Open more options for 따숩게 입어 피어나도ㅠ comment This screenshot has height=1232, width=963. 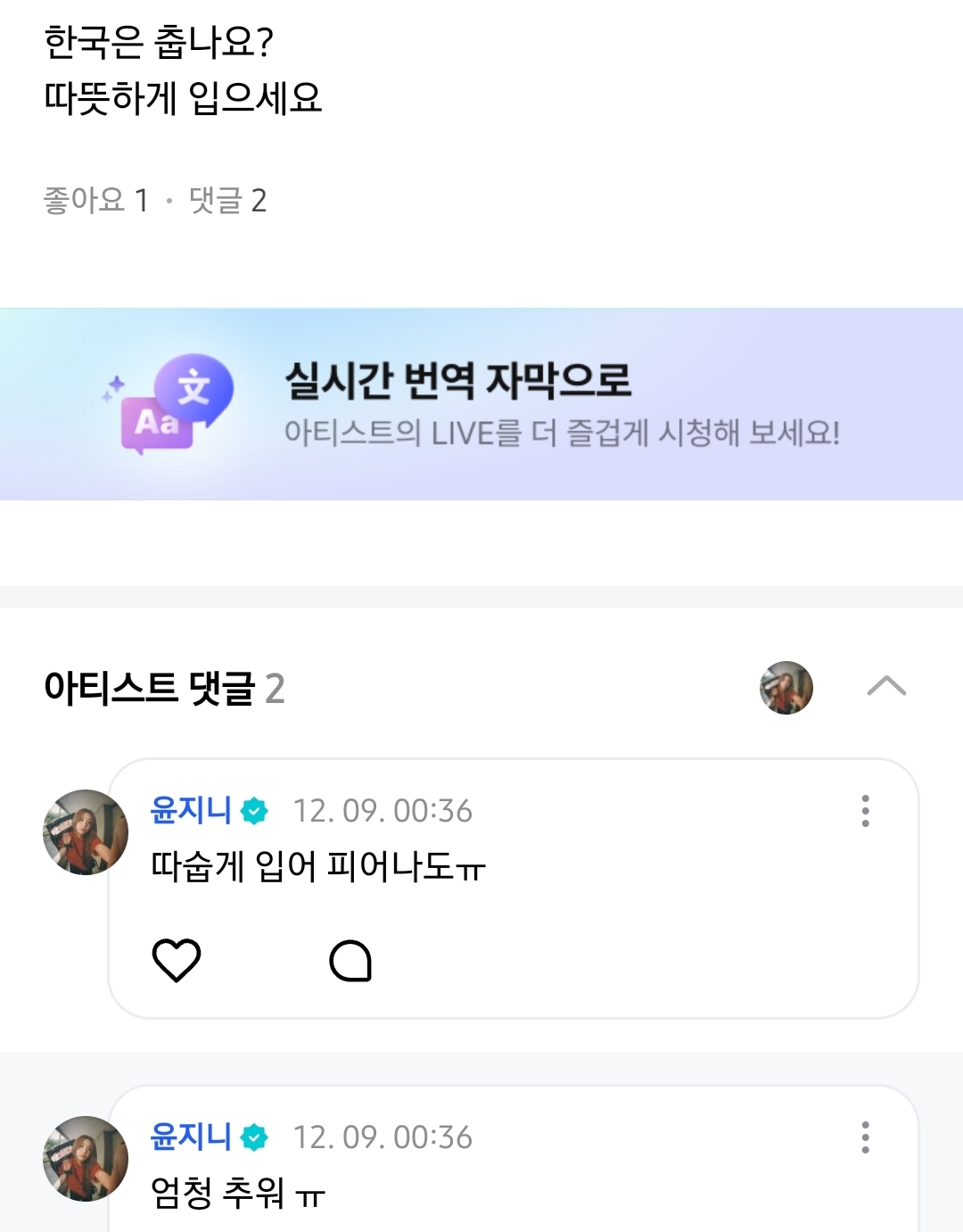(865, 811)
